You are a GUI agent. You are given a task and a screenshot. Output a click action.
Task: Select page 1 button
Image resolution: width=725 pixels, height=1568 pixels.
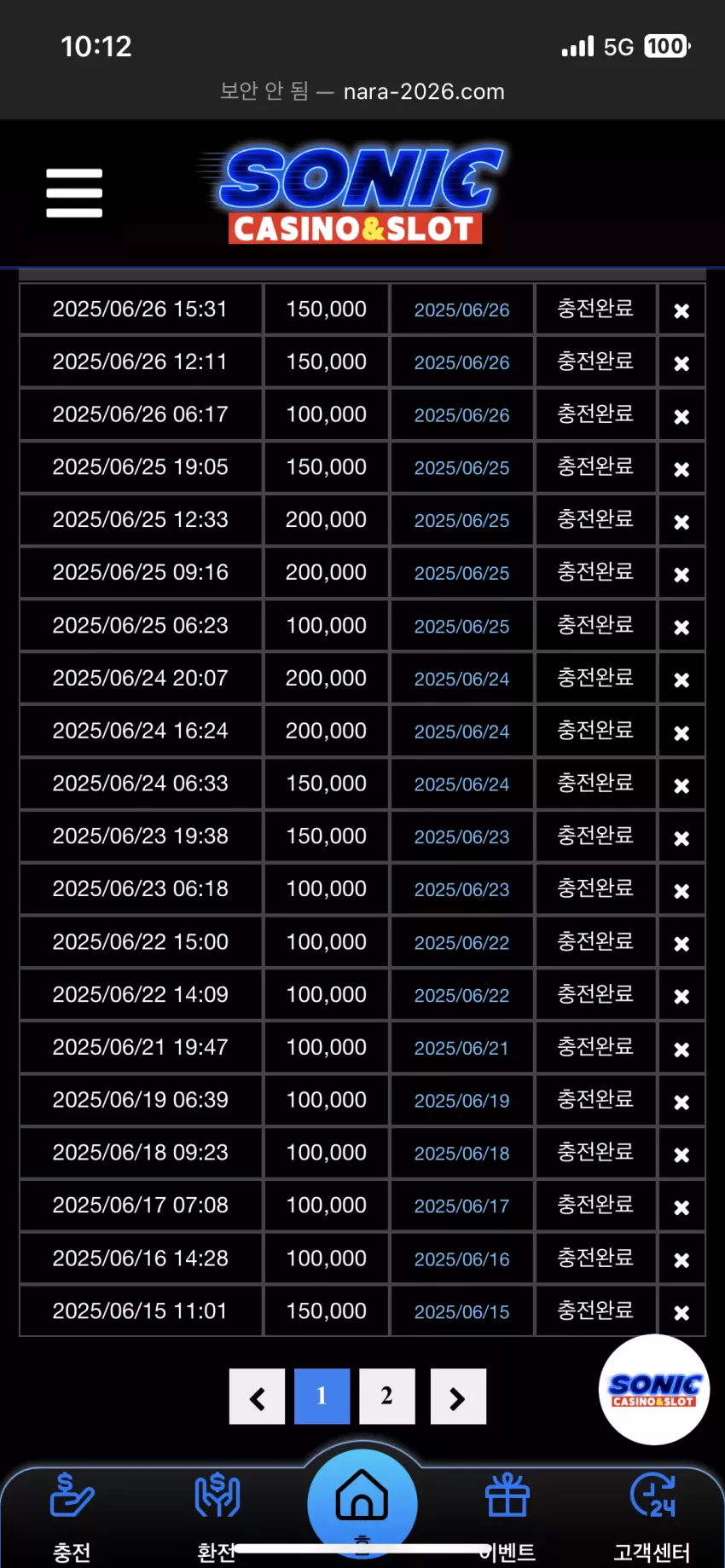pyautogui.click(x=322, y=1396)
